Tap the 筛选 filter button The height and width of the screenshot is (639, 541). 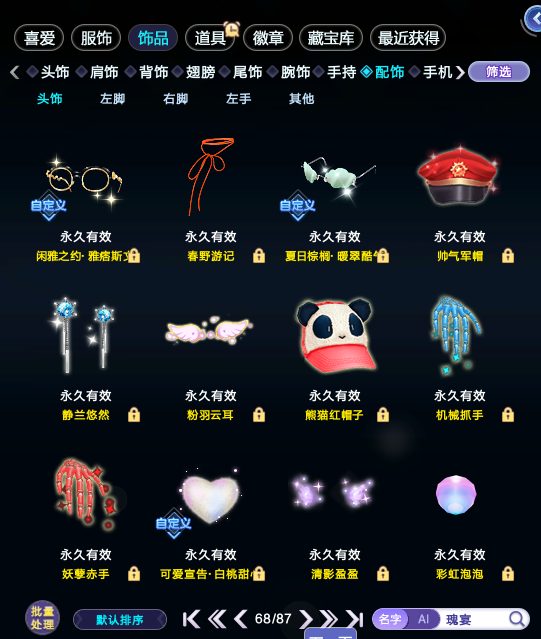click(x=499, y=72)
